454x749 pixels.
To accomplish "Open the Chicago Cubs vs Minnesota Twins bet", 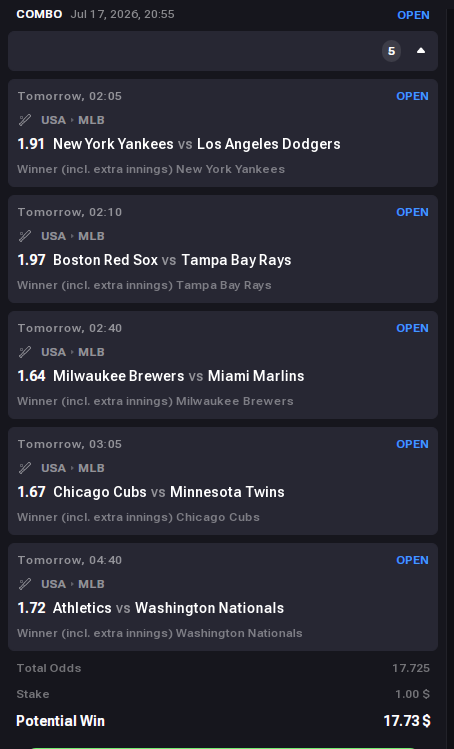I will pyautogui.click(x=223, y=481).
